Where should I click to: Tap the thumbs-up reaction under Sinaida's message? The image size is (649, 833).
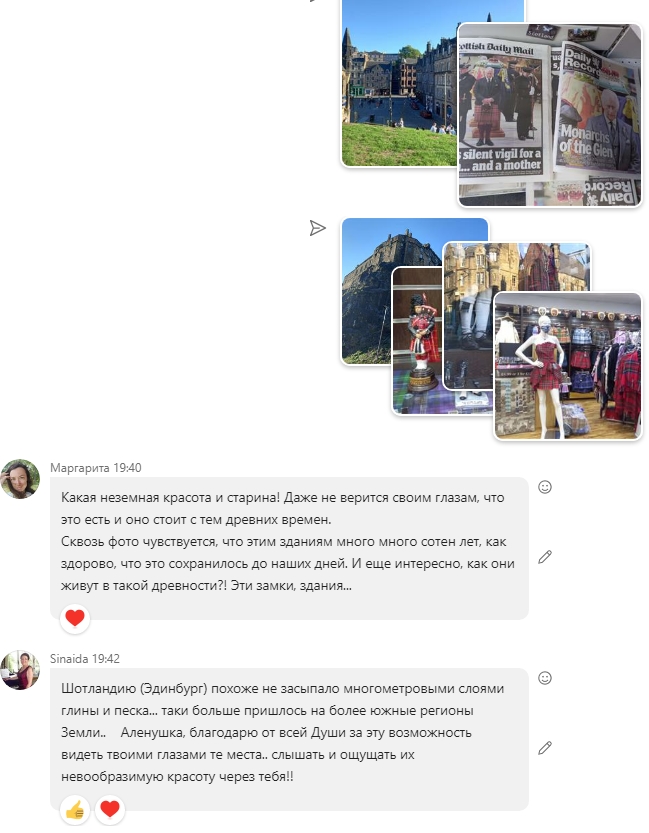click(75, 809)
